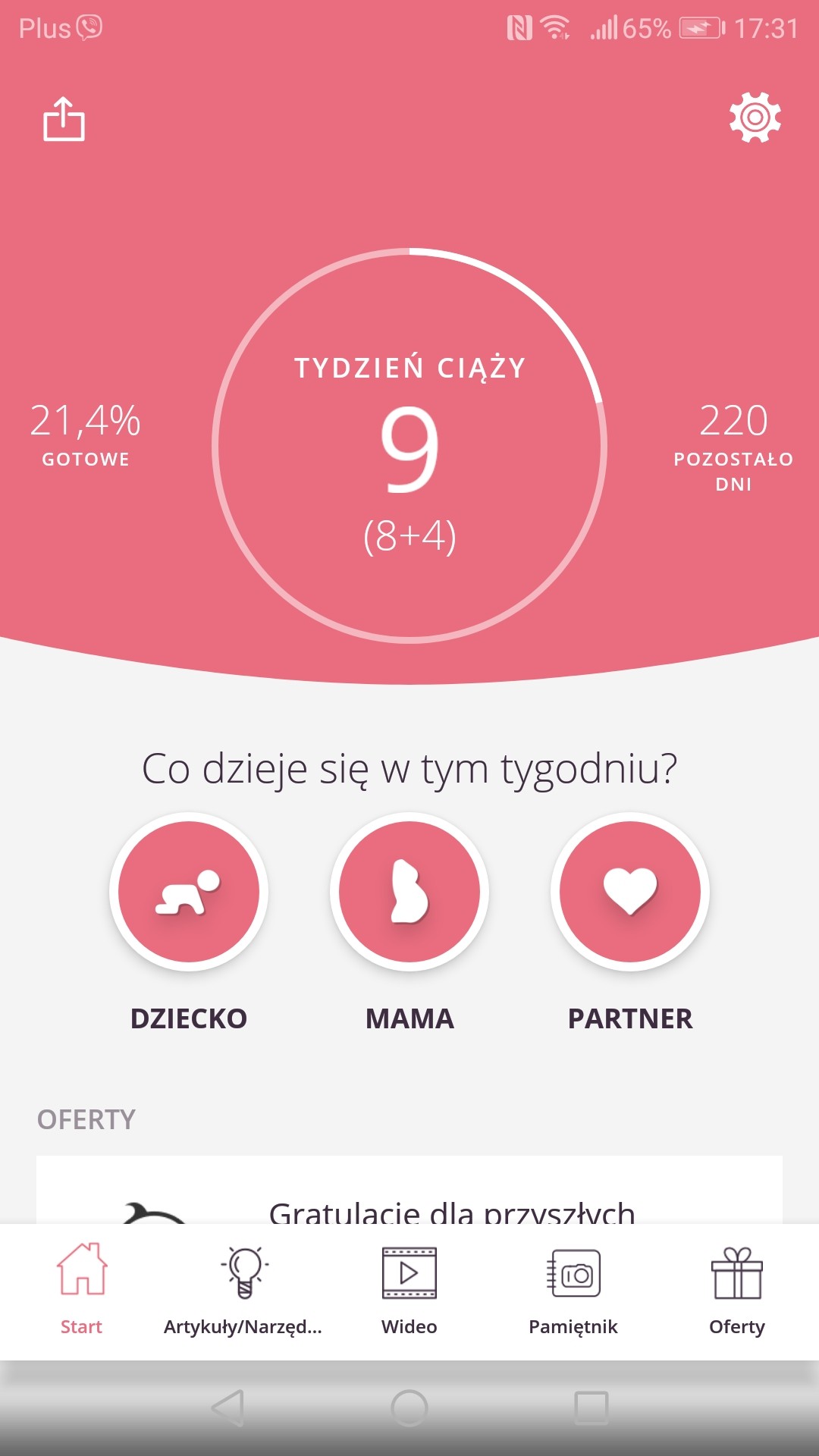Screen dimensions: 819x1456
Task: Tap the system home button
Action: coord(409,1408)
